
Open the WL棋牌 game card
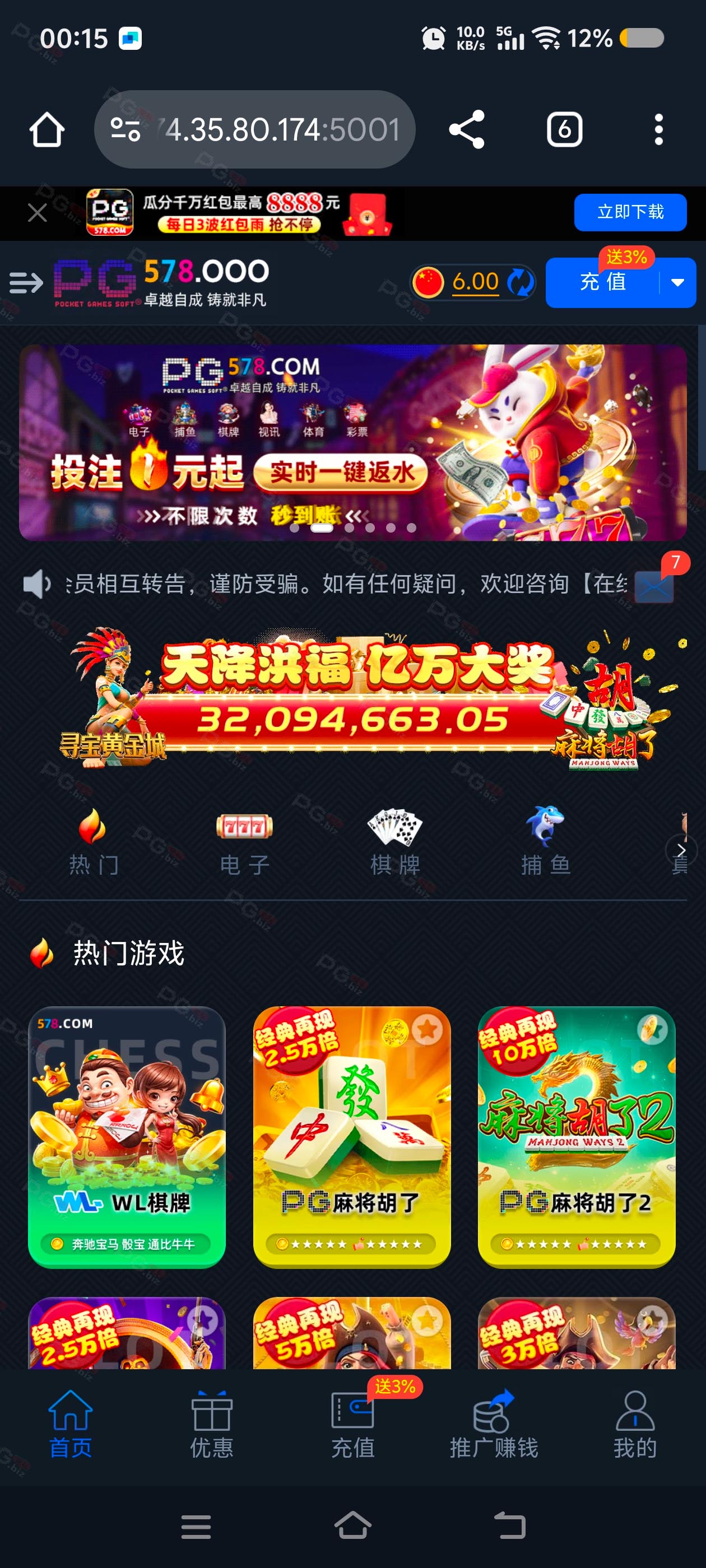127,1137
